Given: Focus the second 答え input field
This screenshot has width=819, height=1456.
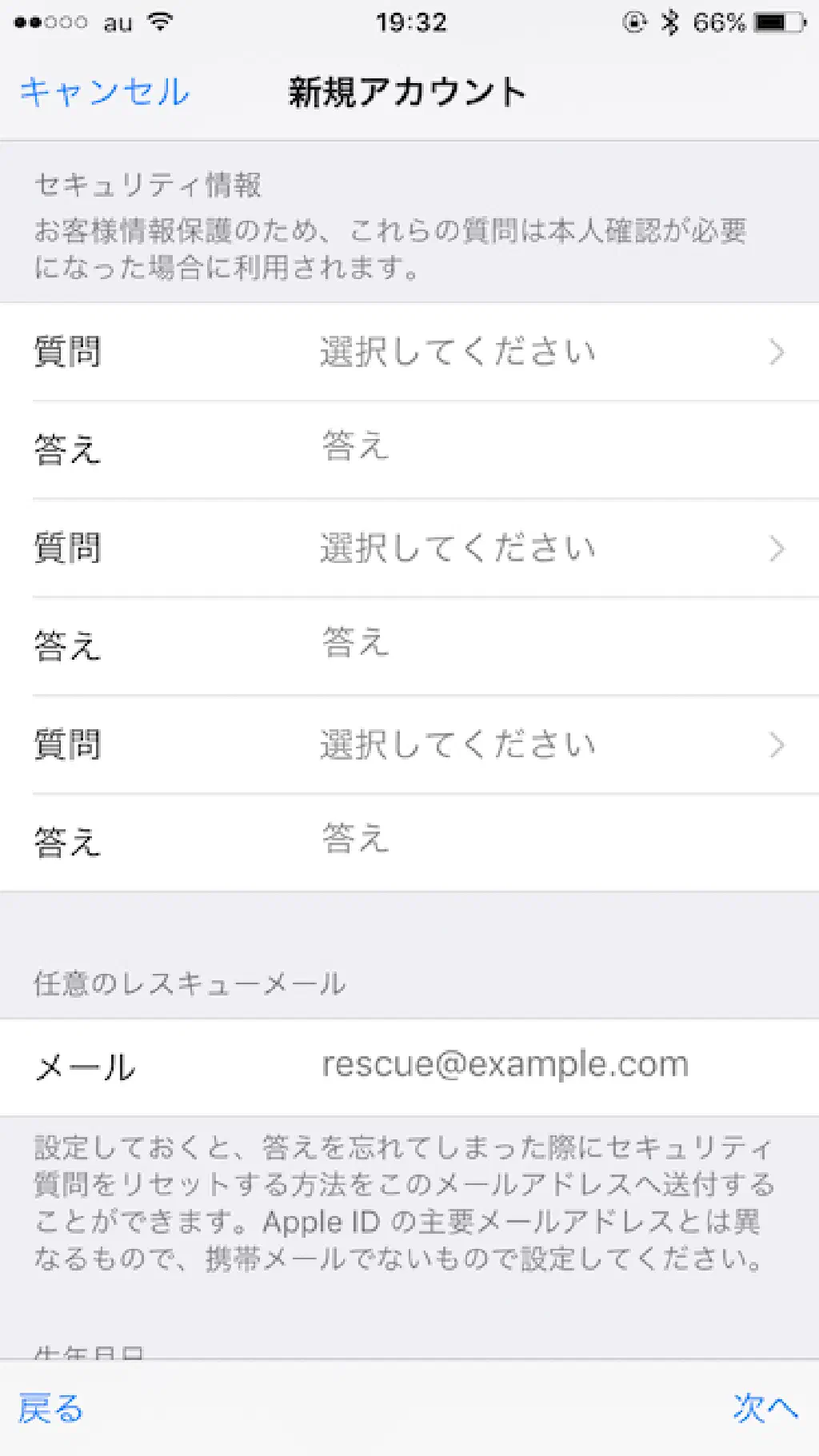Looking at the screenshot, I should [x=552, y=644].
